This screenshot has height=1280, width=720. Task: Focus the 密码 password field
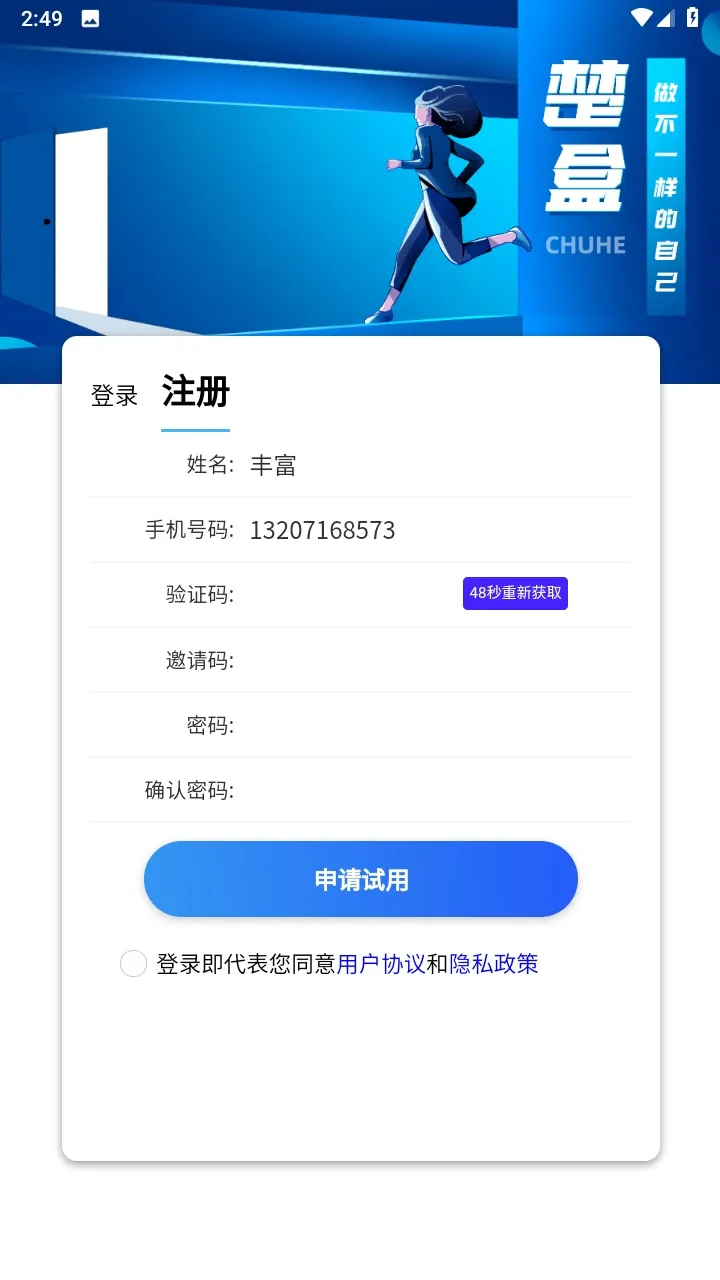point(430,725)
